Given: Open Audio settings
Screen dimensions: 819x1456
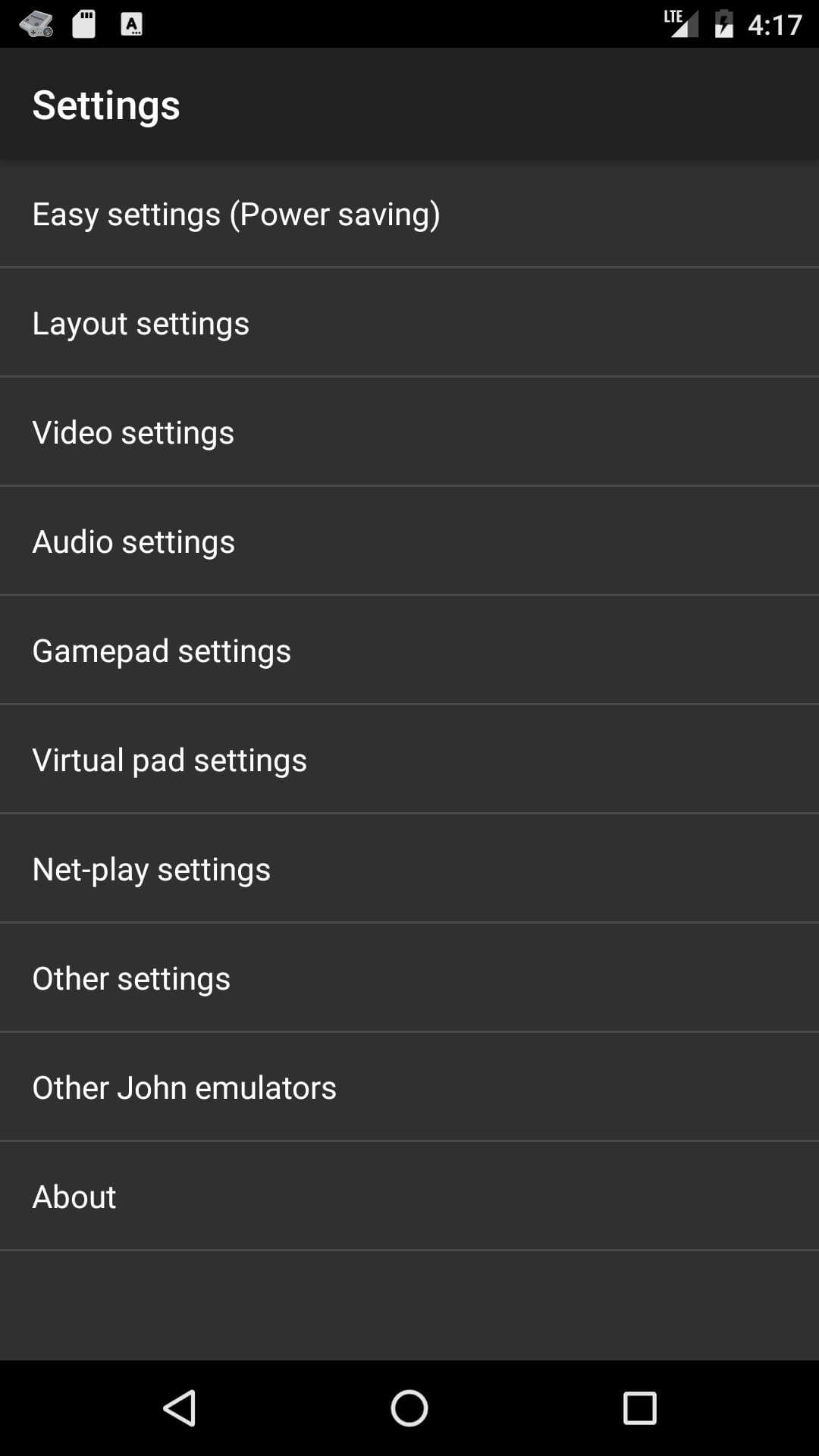Looking at the screenshot, I should click(x=409, y=541).
